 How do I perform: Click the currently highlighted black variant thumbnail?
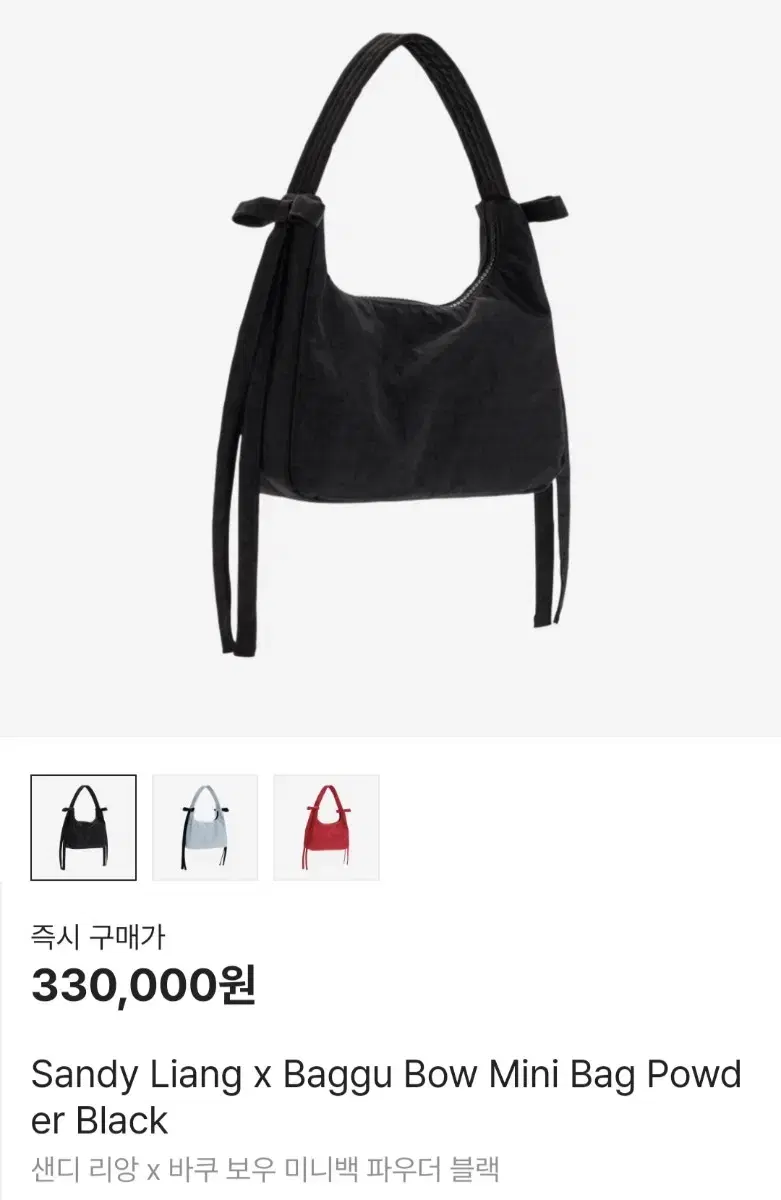click(85, 827)
